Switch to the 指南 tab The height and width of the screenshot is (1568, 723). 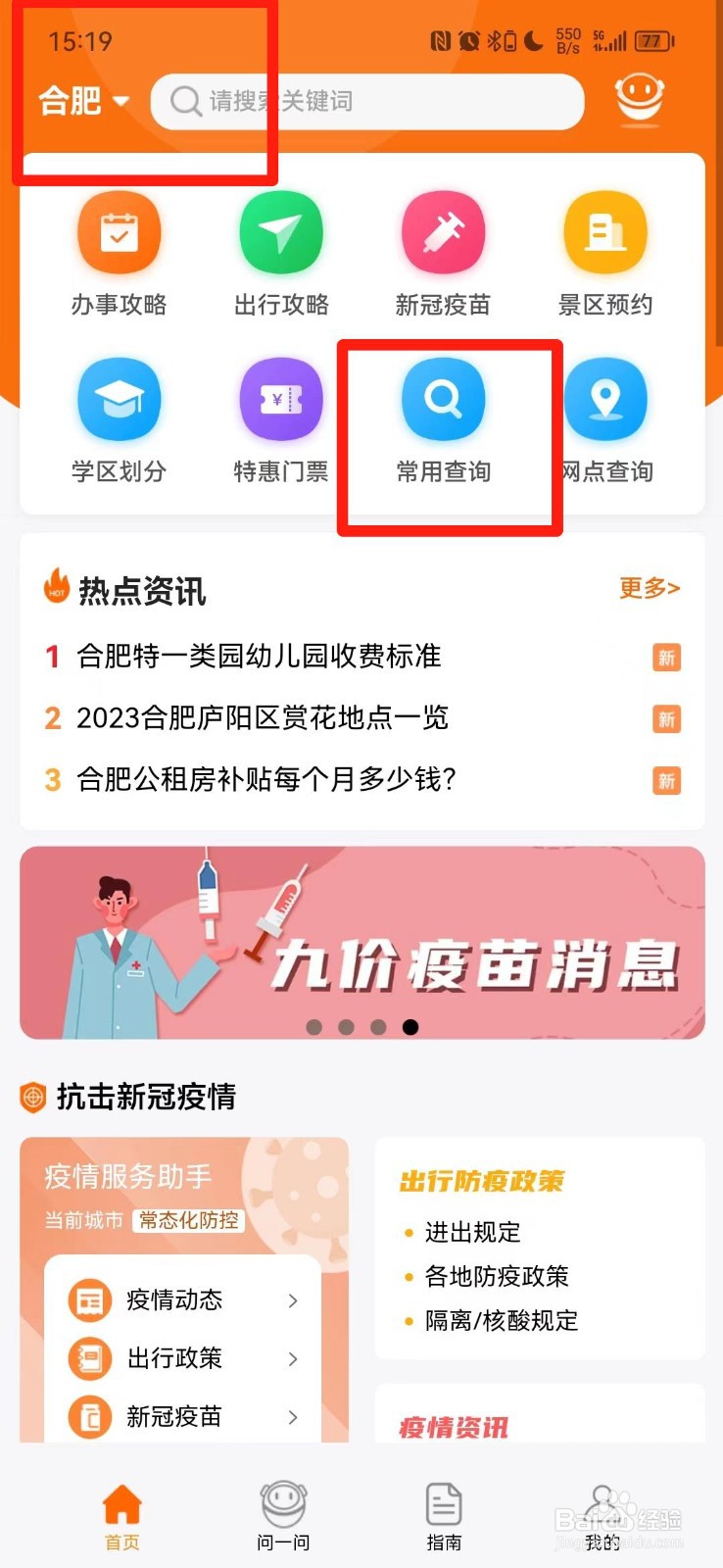pyautogui.click(x=444, y=1514)
